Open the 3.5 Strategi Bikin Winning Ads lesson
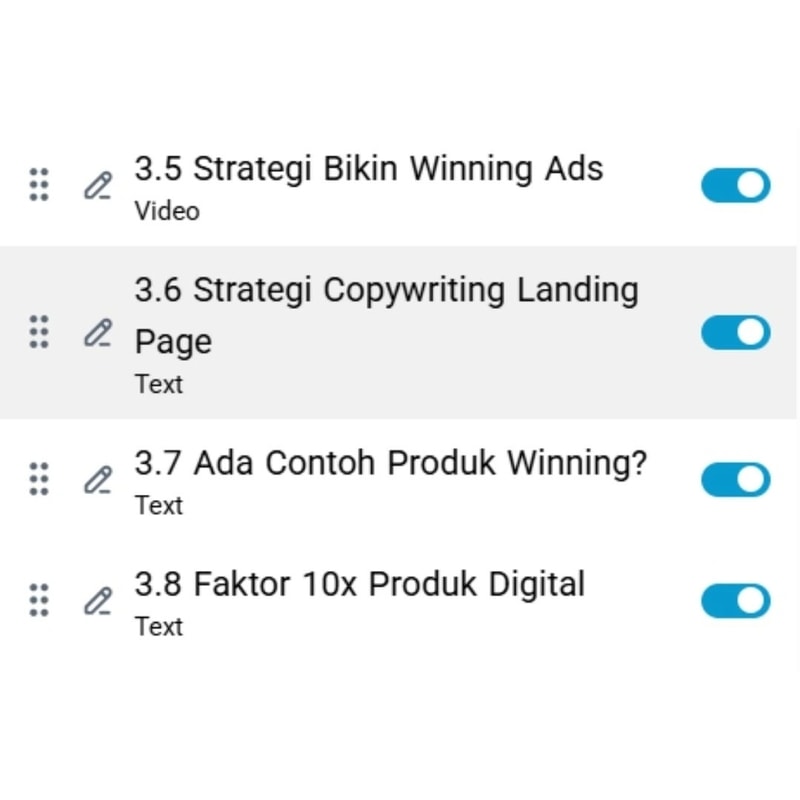800x800 pixels. click(368, 170)
